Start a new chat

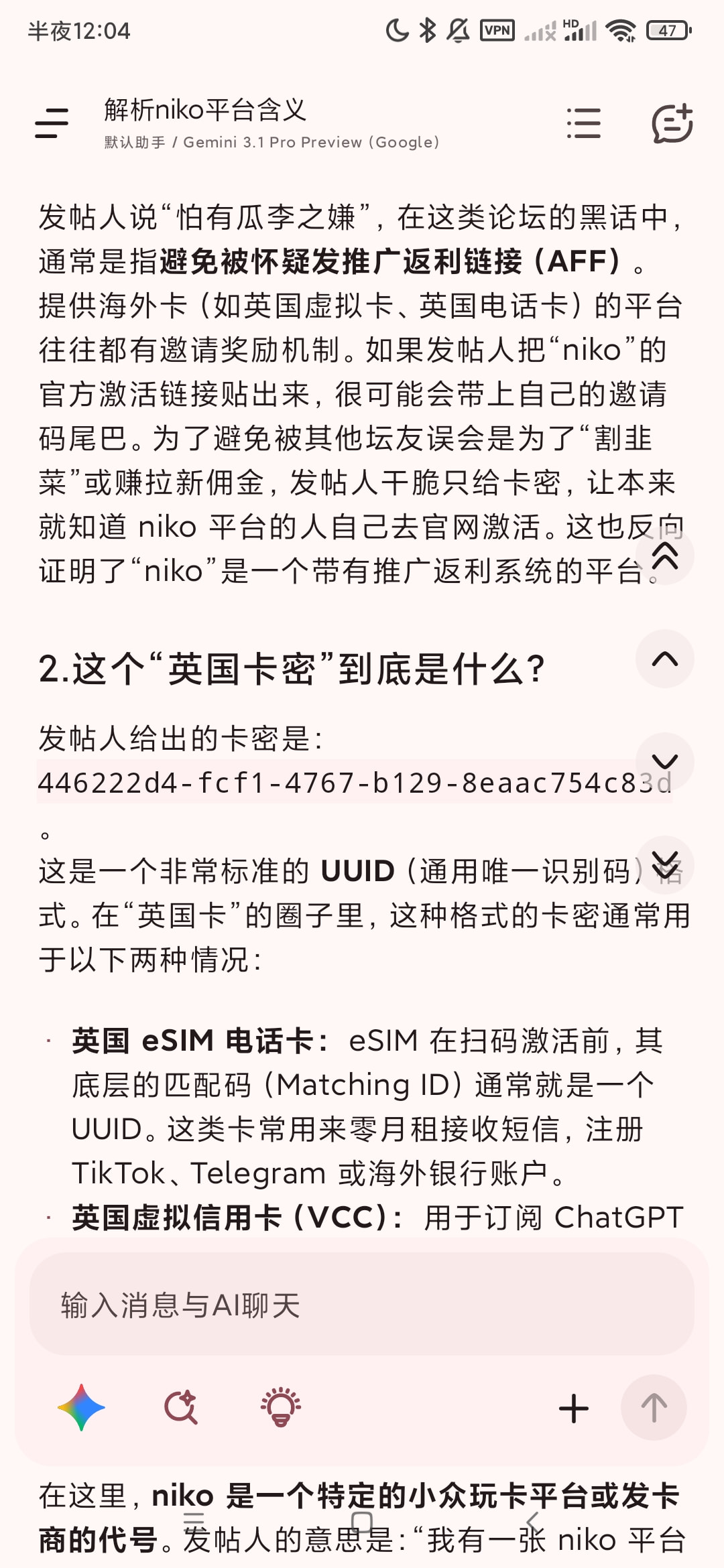point(672,123)
